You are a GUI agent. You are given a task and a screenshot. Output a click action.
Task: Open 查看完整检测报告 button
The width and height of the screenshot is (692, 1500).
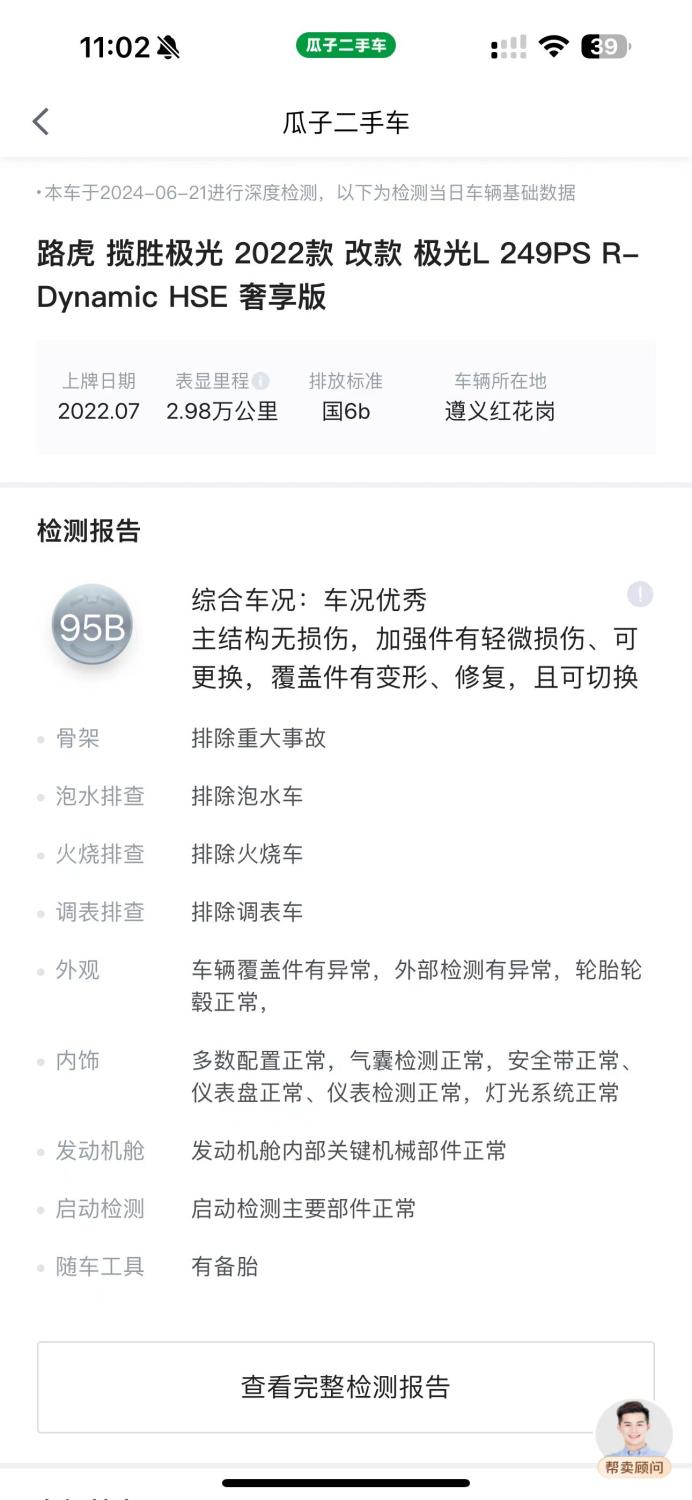[345, 1387]
